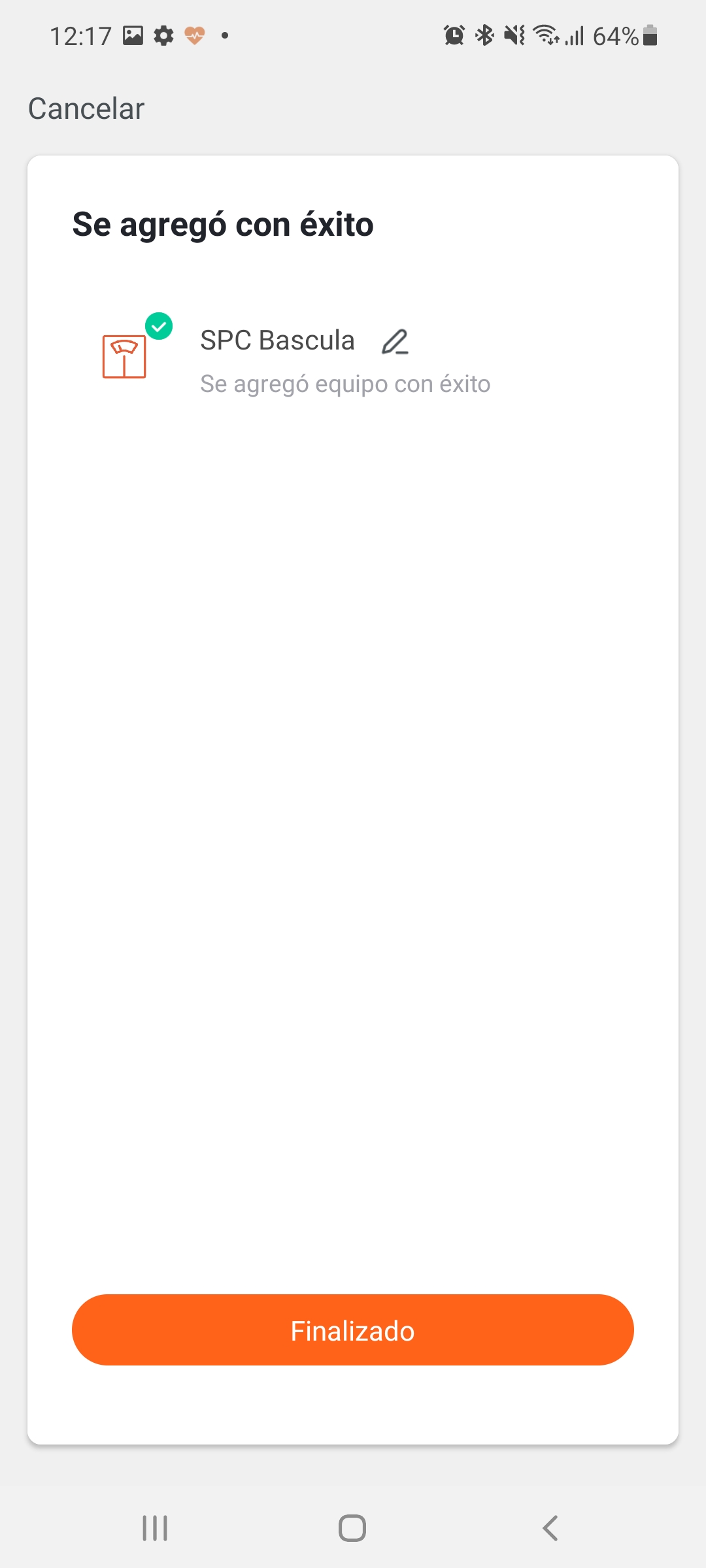Go back using the system back arrow

(x=550, y=1528)
